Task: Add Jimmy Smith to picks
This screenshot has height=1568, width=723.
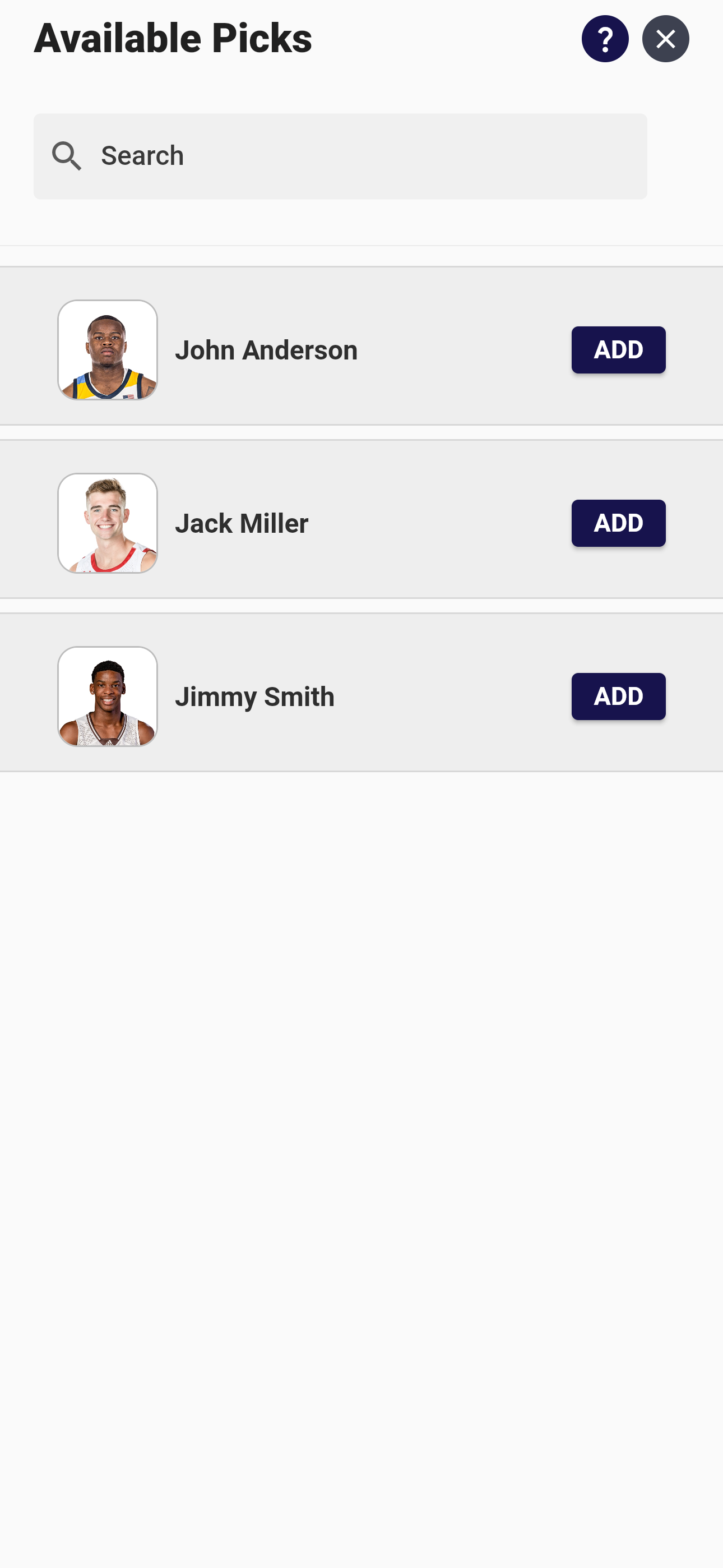Action: point(618,697)
